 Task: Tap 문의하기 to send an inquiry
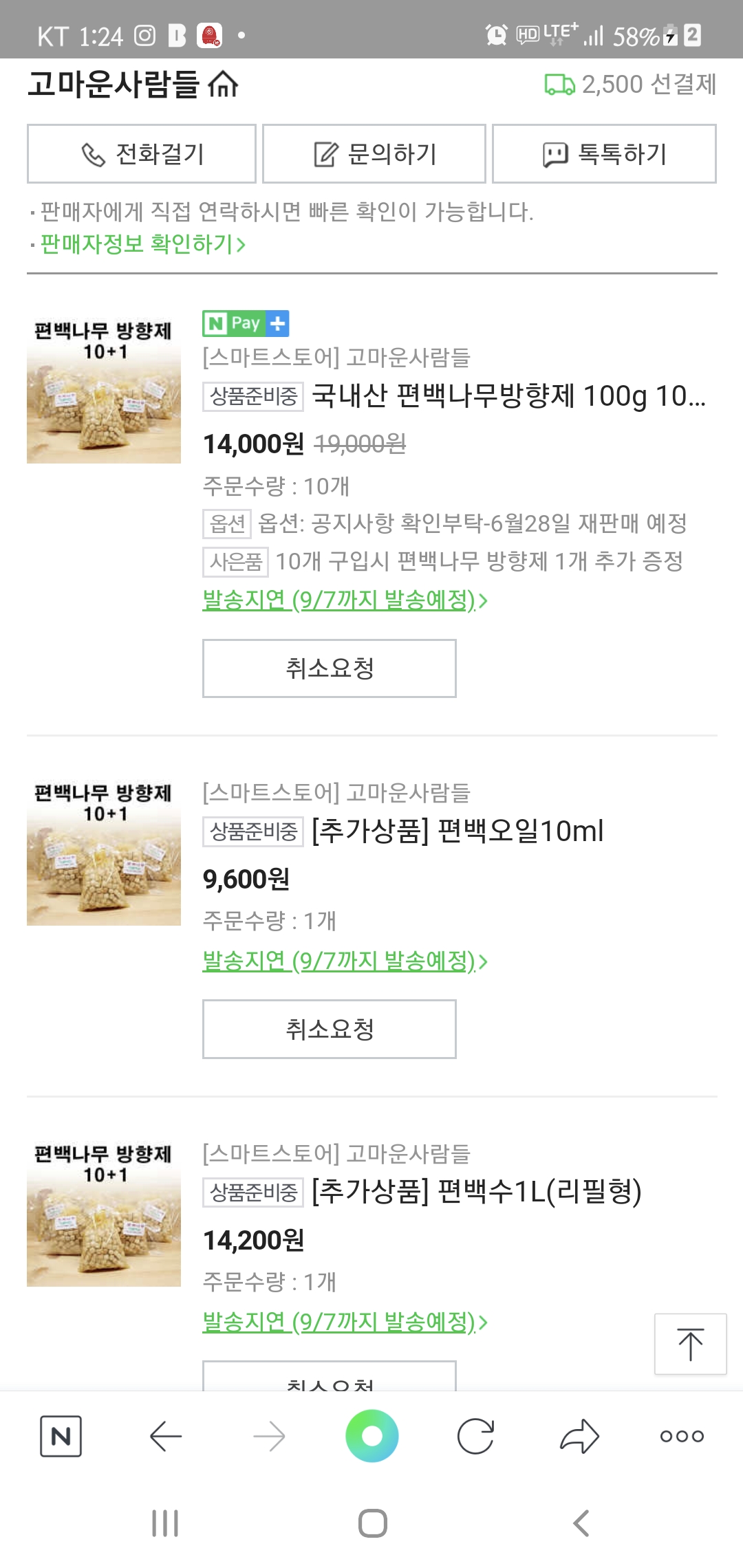click(374, 154)
